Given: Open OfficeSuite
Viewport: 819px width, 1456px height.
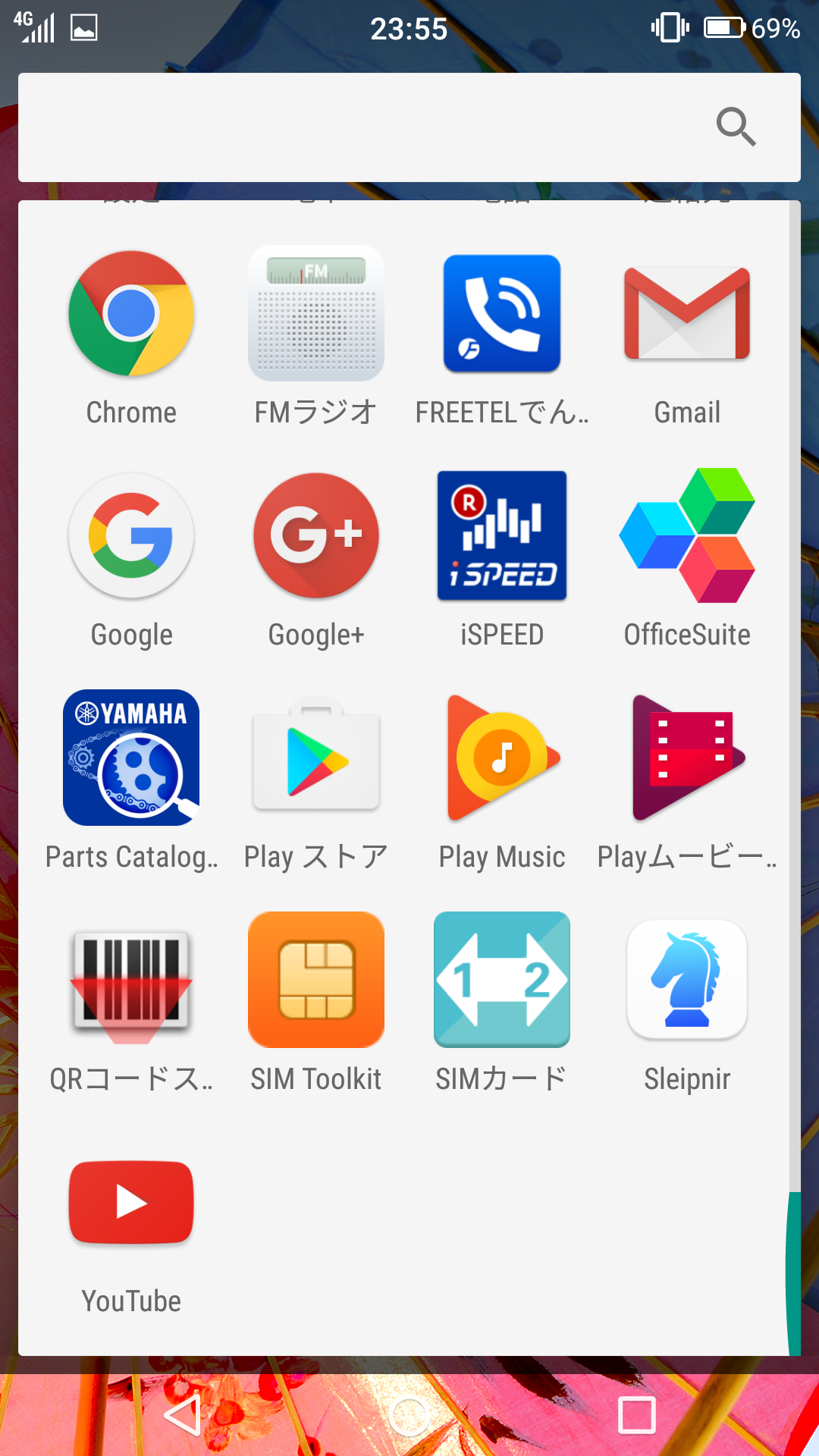Looking at the screenshot, I should (x=687, y=536).
